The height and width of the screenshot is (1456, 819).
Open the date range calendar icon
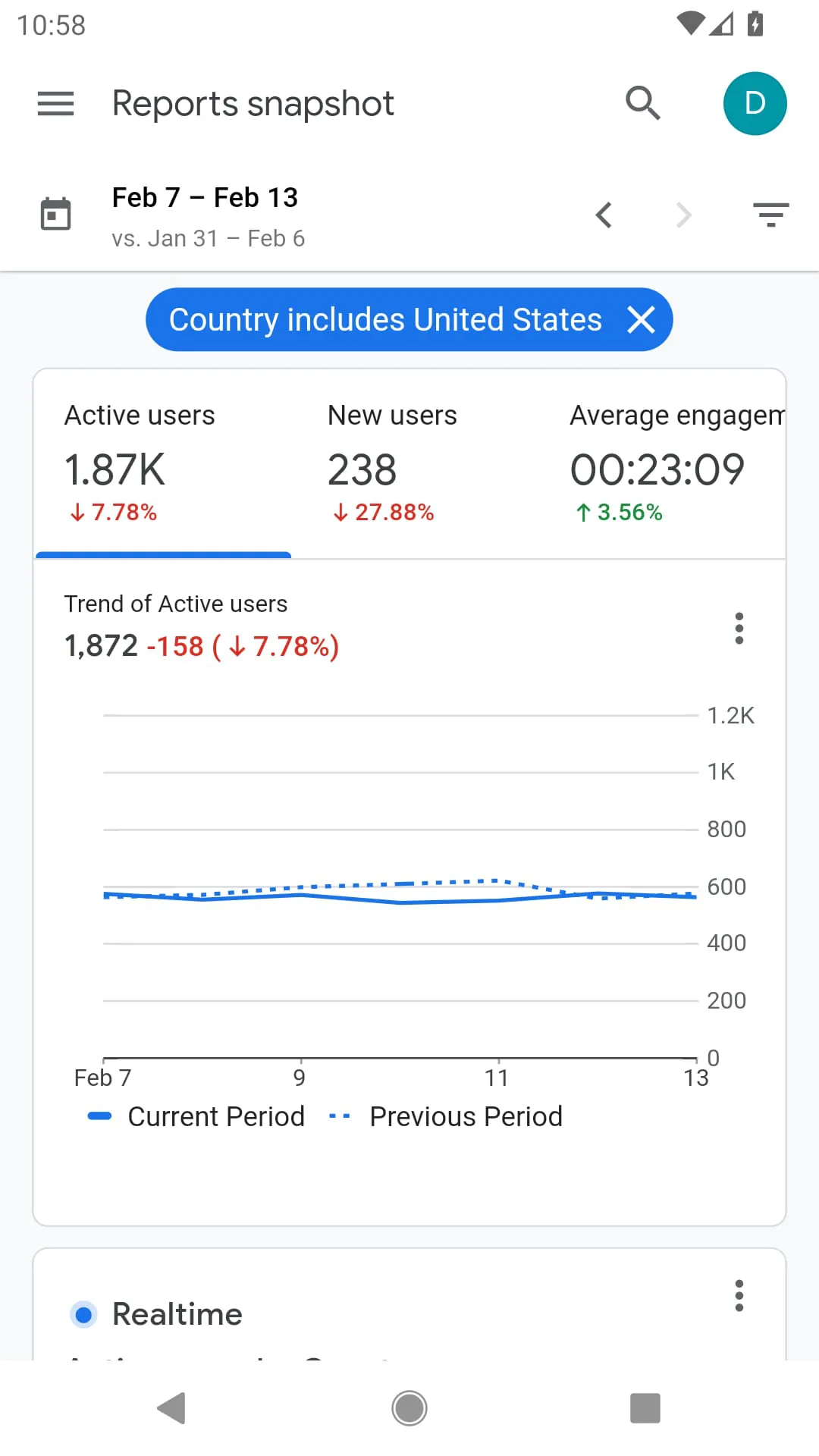(x=55, y=213)
